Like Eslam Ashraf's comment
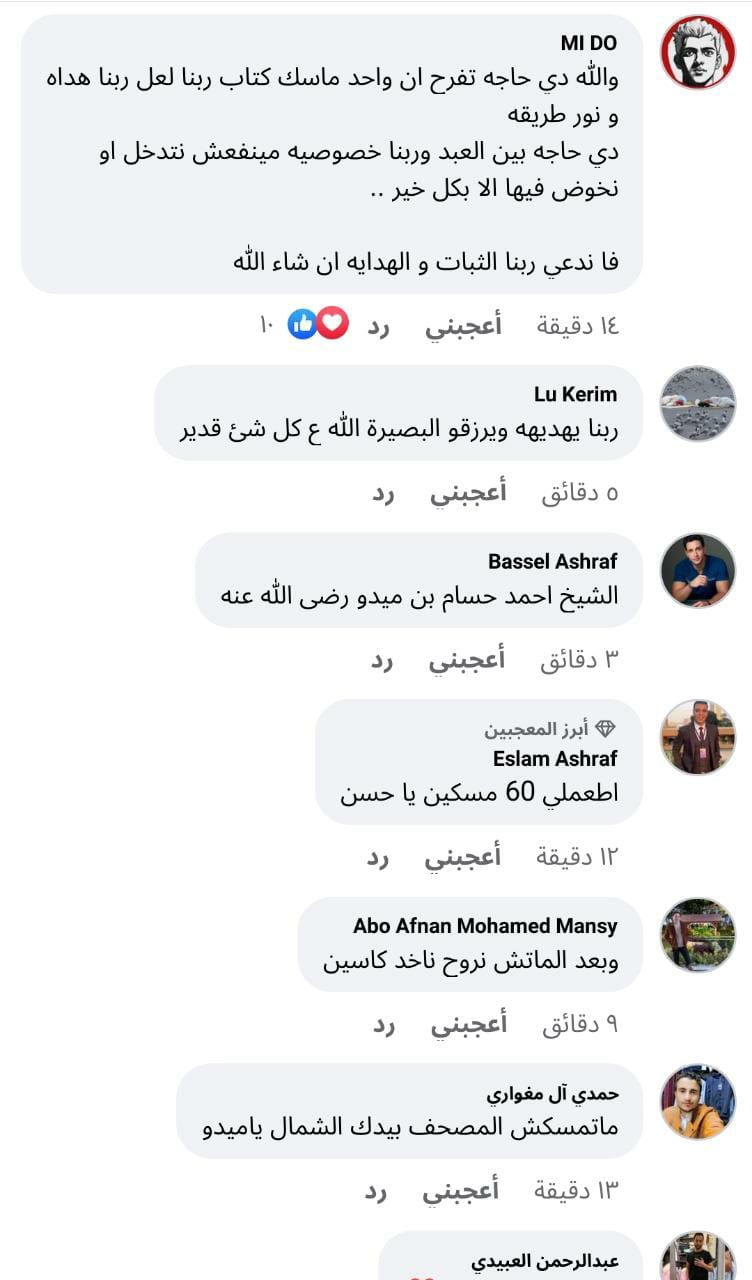Image resolution: width=752 pixels, height=1280 pixels. 462,857
